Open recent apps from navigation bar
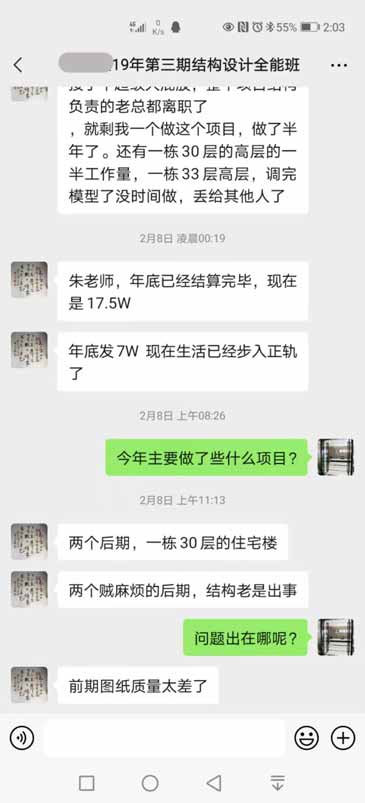Viewport: 365px width, 803px height. click(87, 783)
